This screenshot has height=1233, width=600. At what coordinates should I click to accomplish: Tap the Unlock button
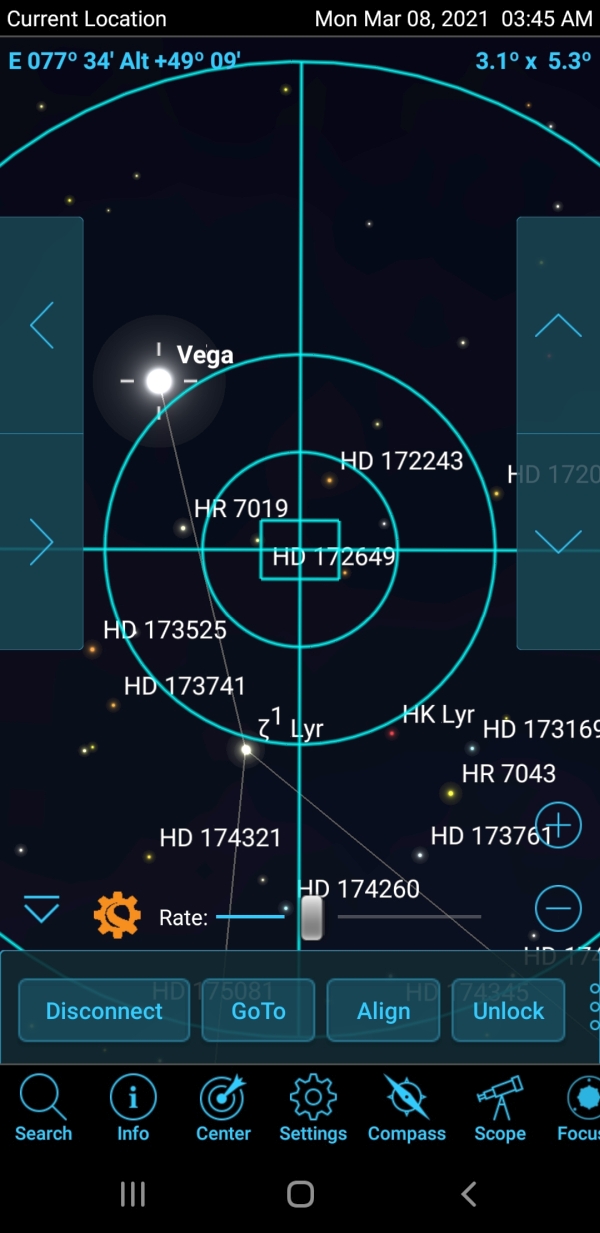pyautogui.click(x=508, y=1011)
